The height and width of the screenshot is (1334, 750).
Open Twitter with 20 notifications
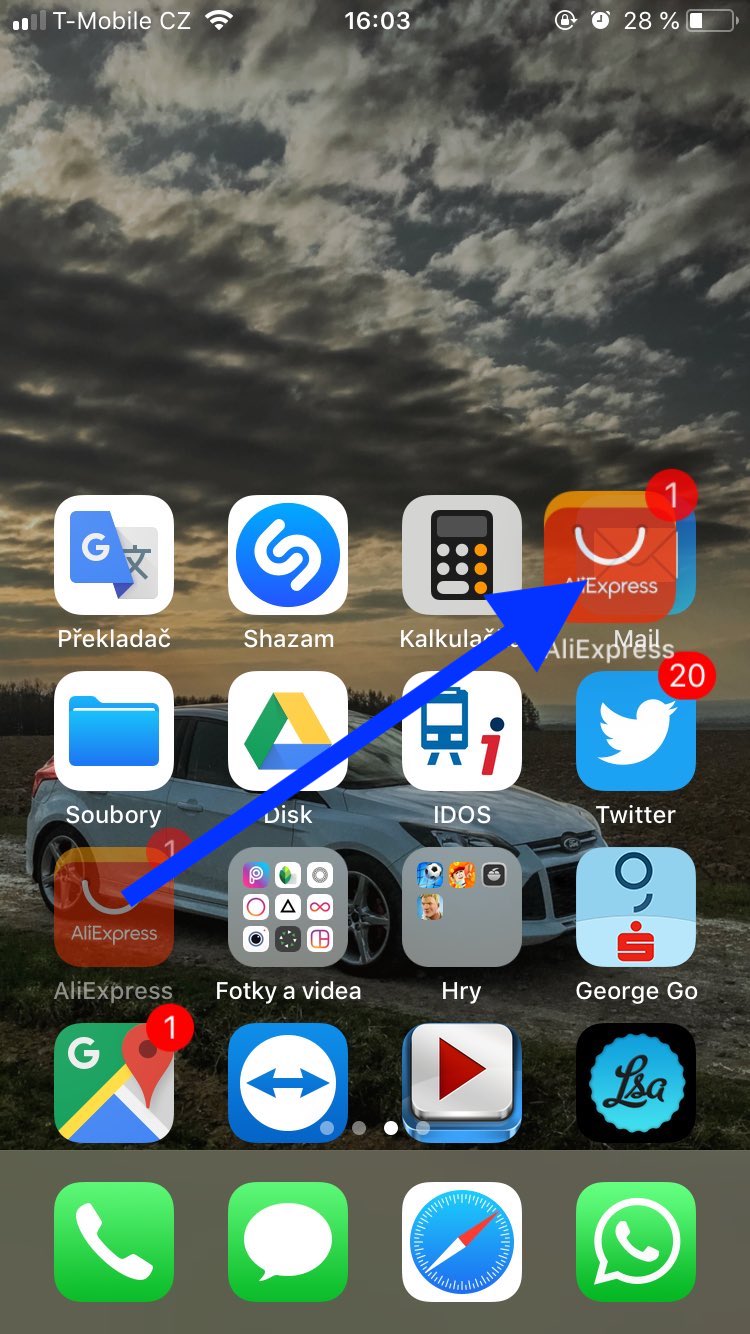tap(636, 731)
